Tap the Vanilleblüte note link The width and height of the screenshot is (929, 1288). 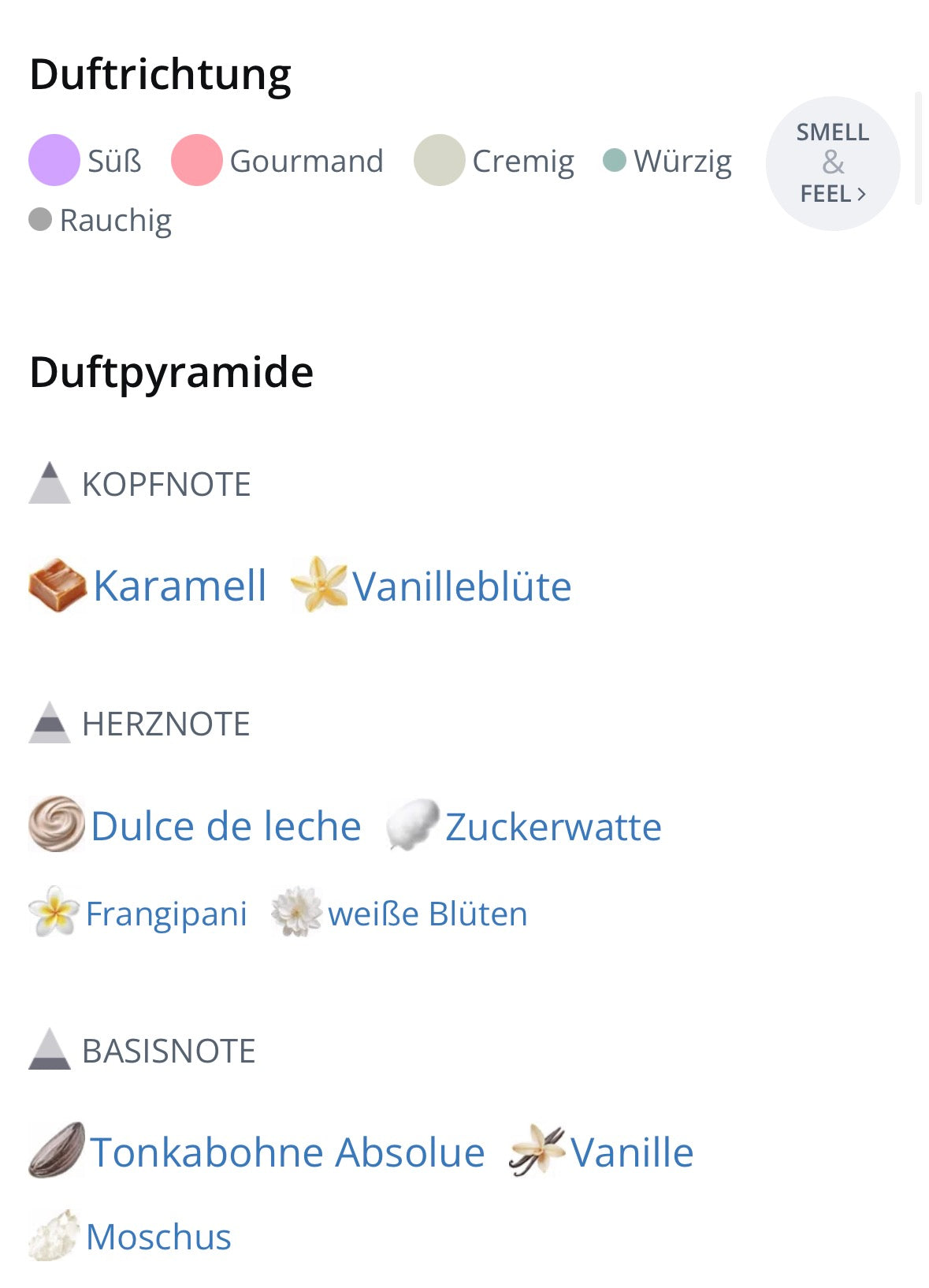pos(461,586)
